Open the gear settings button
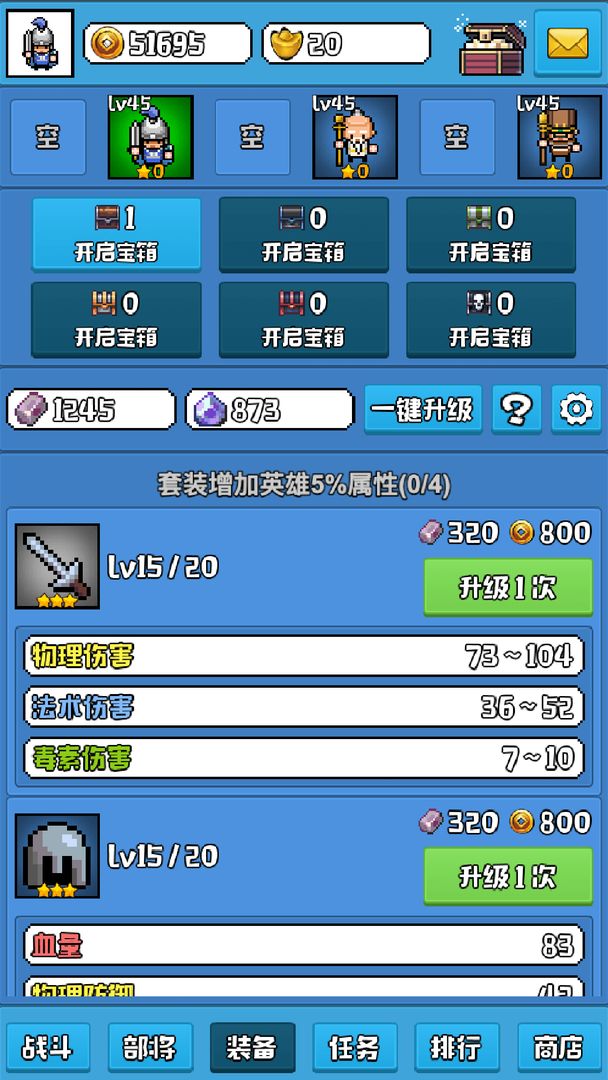Screen dimensions: 608x1080 [x=576, y=410]
